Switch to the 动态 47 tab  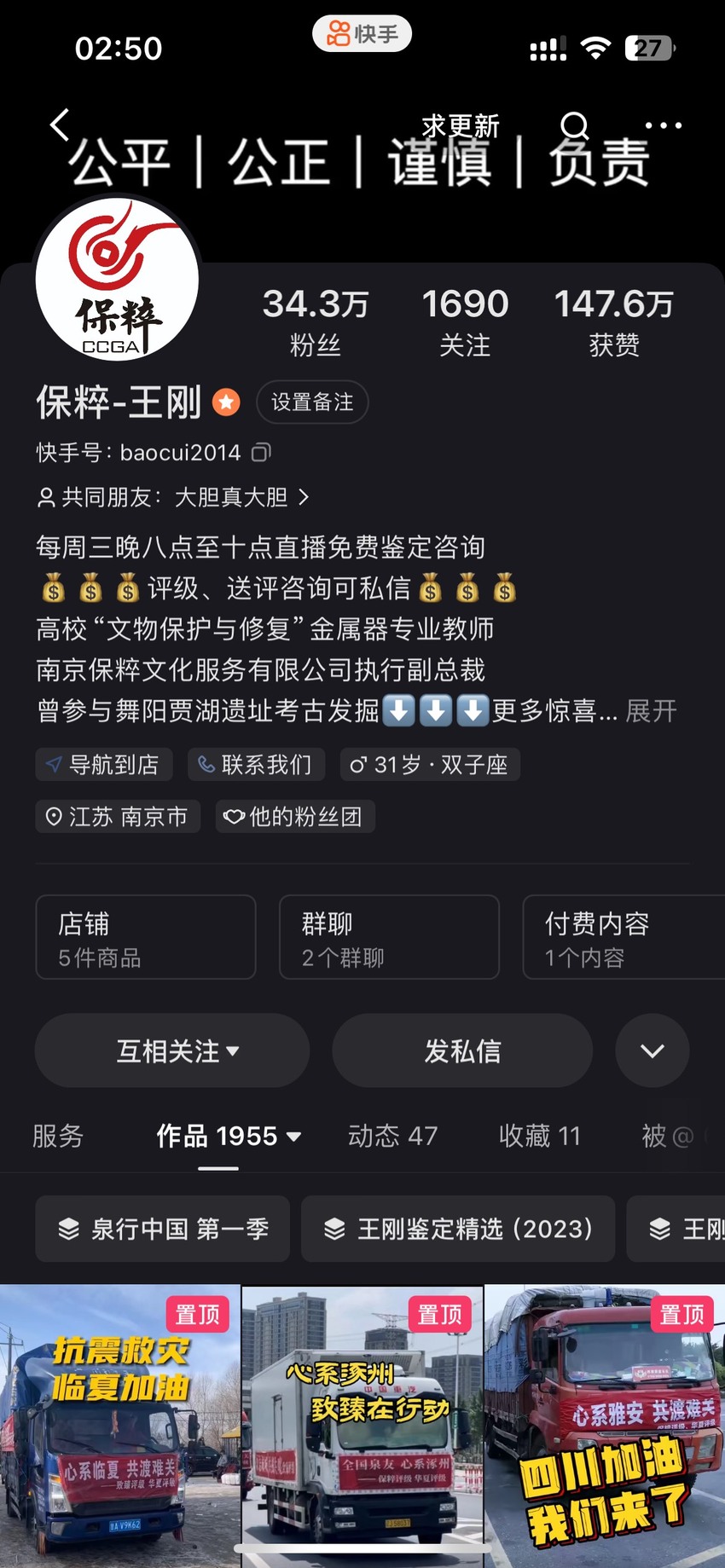pyautogui.click(x=392, y=1136)
